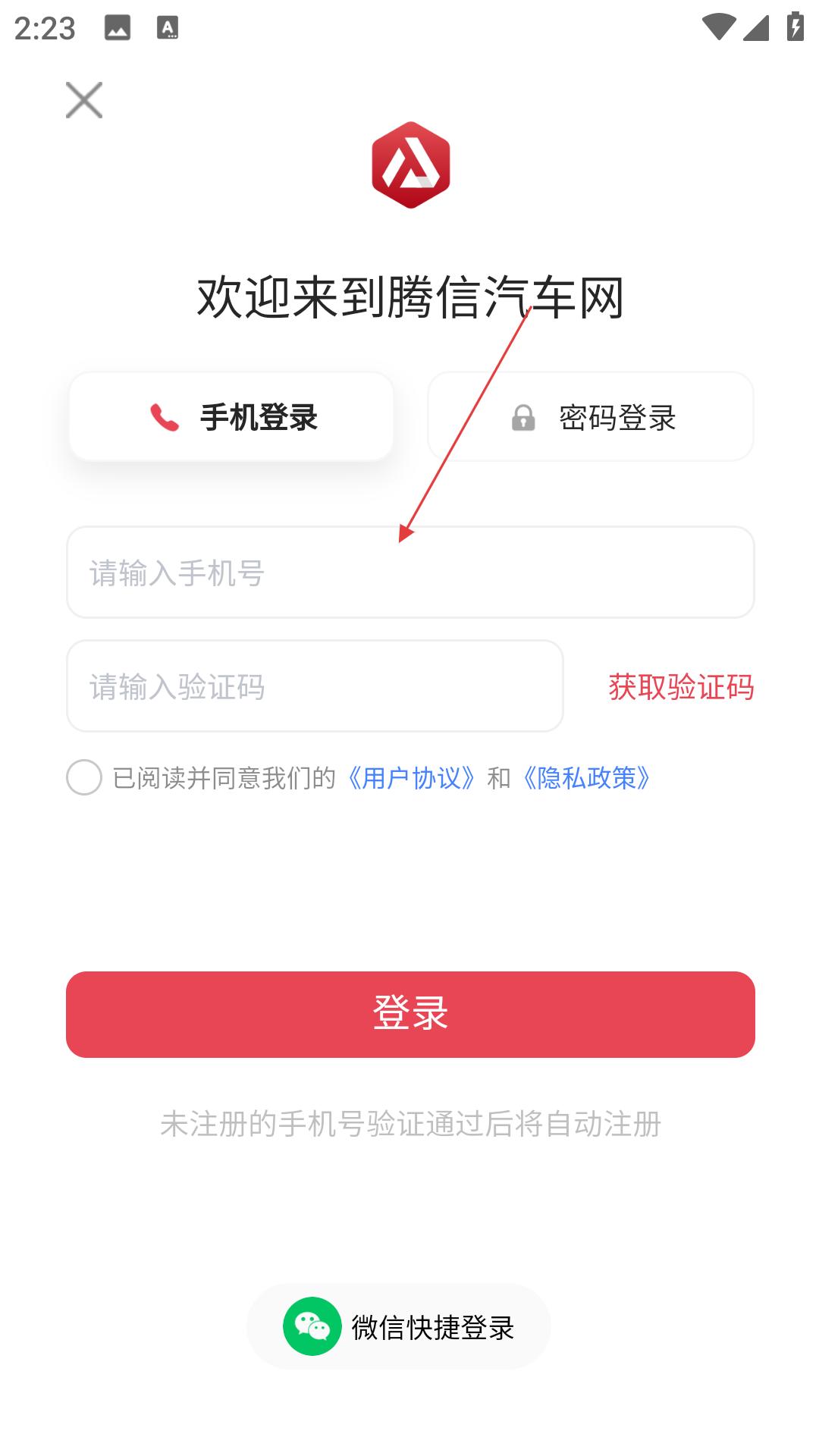The width and height of the screenshot is (819, 1456).
Task: Open the 《用户协议》 link
Action: click(412, 778)
